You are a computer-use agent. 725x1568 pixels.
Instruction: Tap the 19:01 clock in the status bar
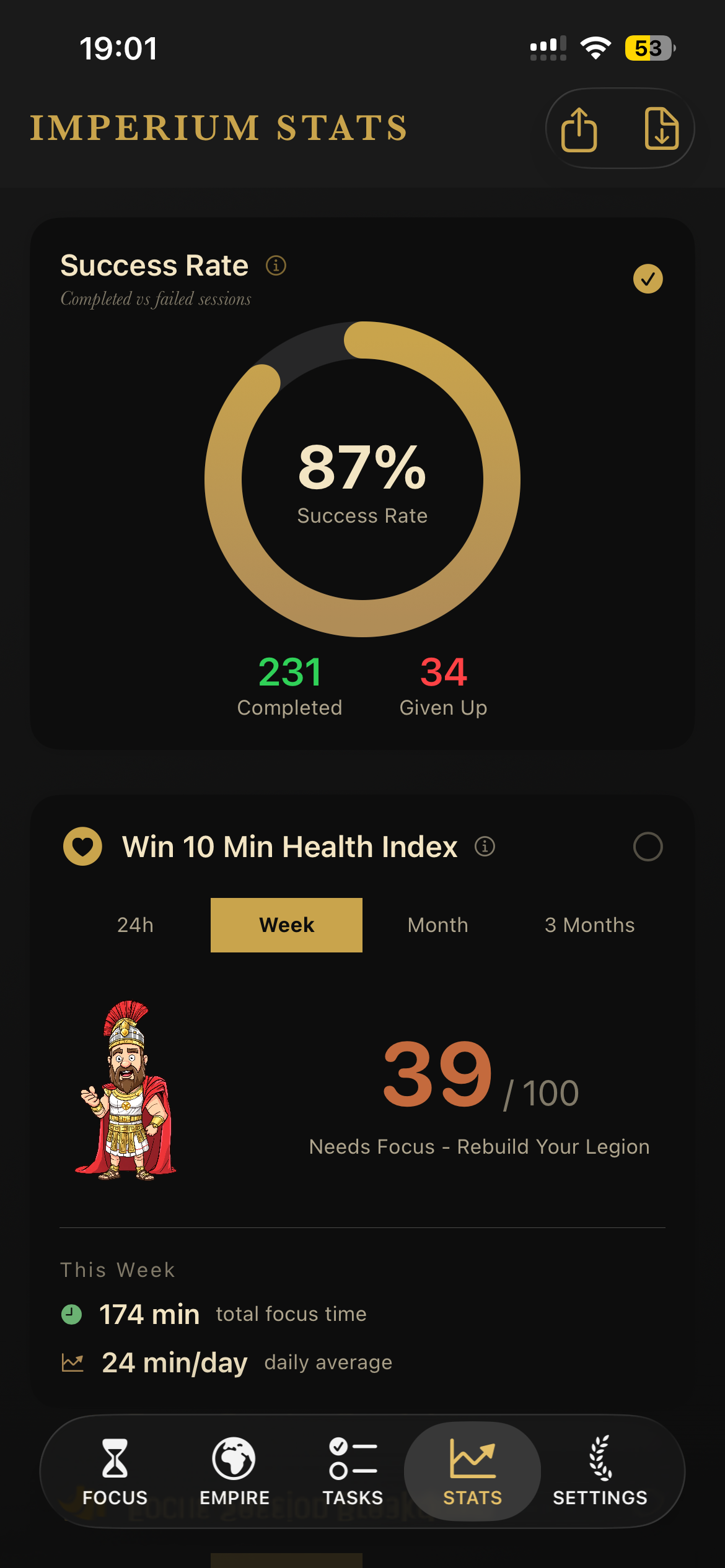[118, 48]
